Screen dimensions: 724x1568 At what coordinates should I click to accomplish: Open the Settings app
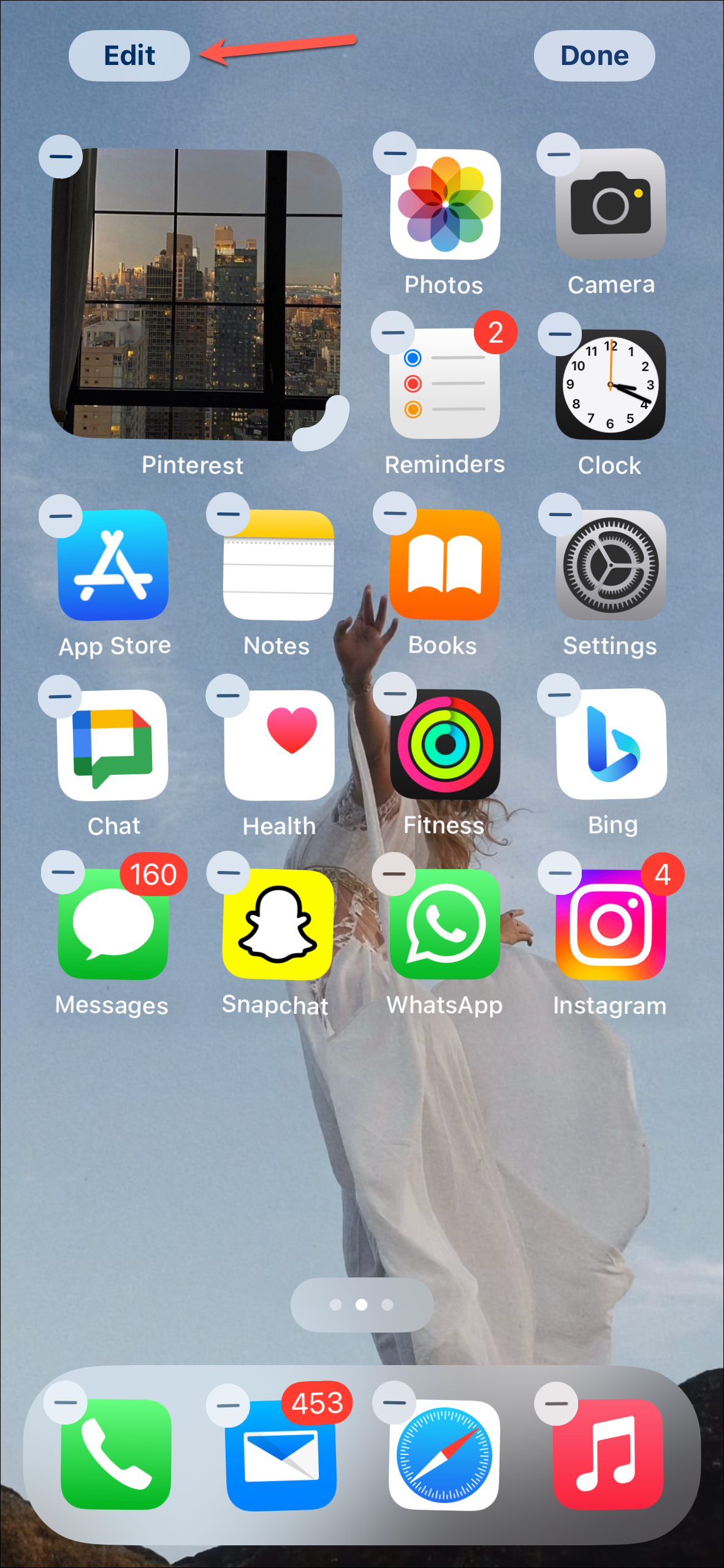610,565
